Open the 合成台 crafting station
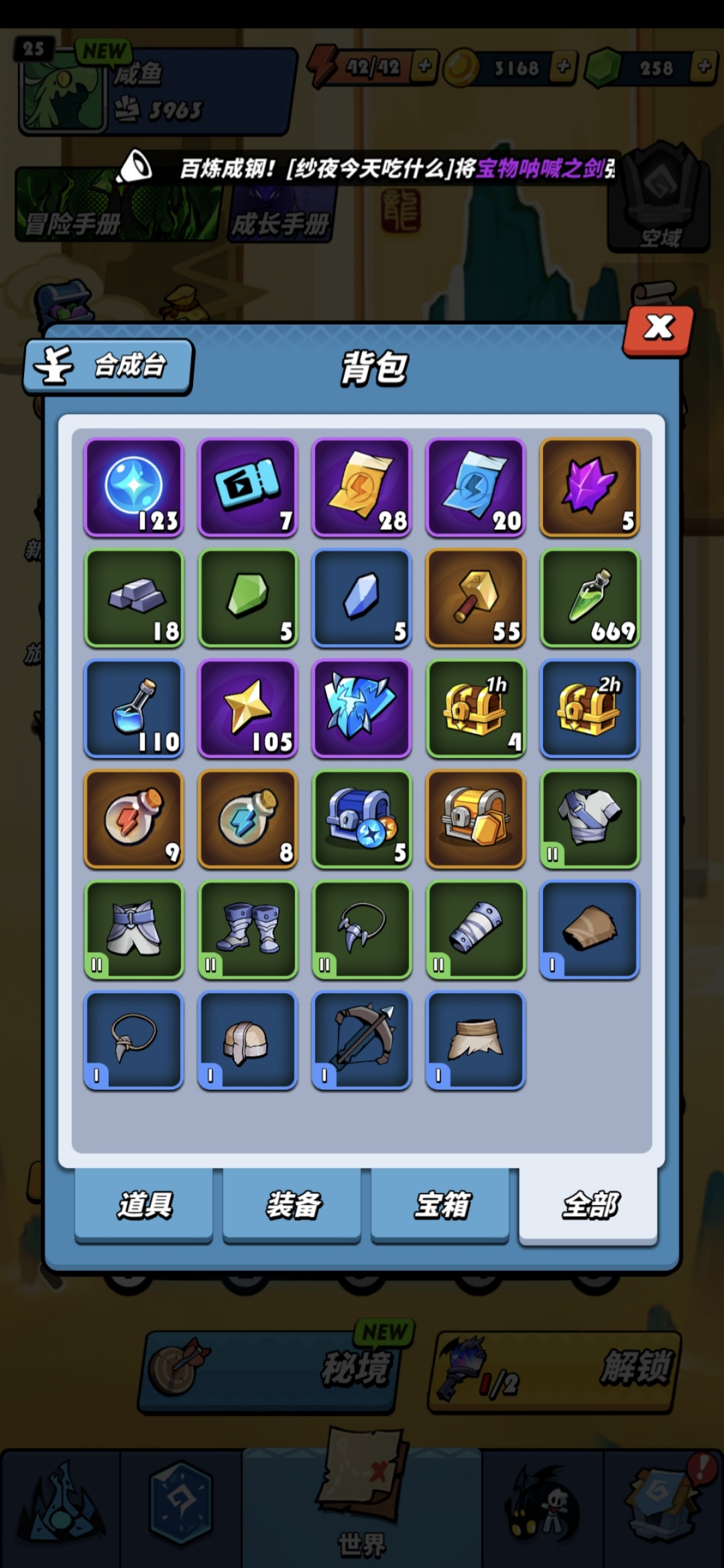The height and width of the screenshot is (1568, 724). pos(109,366)
